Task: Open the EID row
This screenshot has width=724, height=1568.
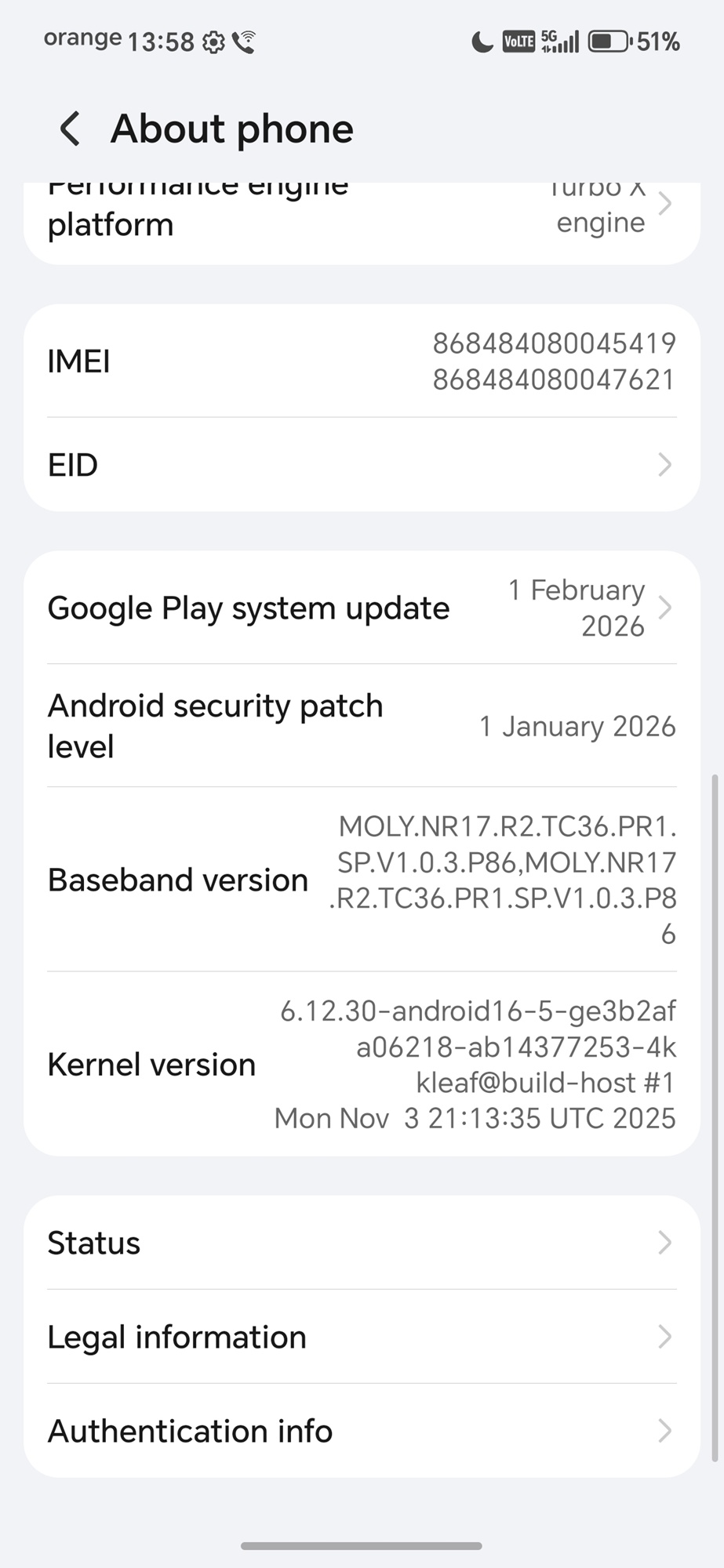Action: 361,465
